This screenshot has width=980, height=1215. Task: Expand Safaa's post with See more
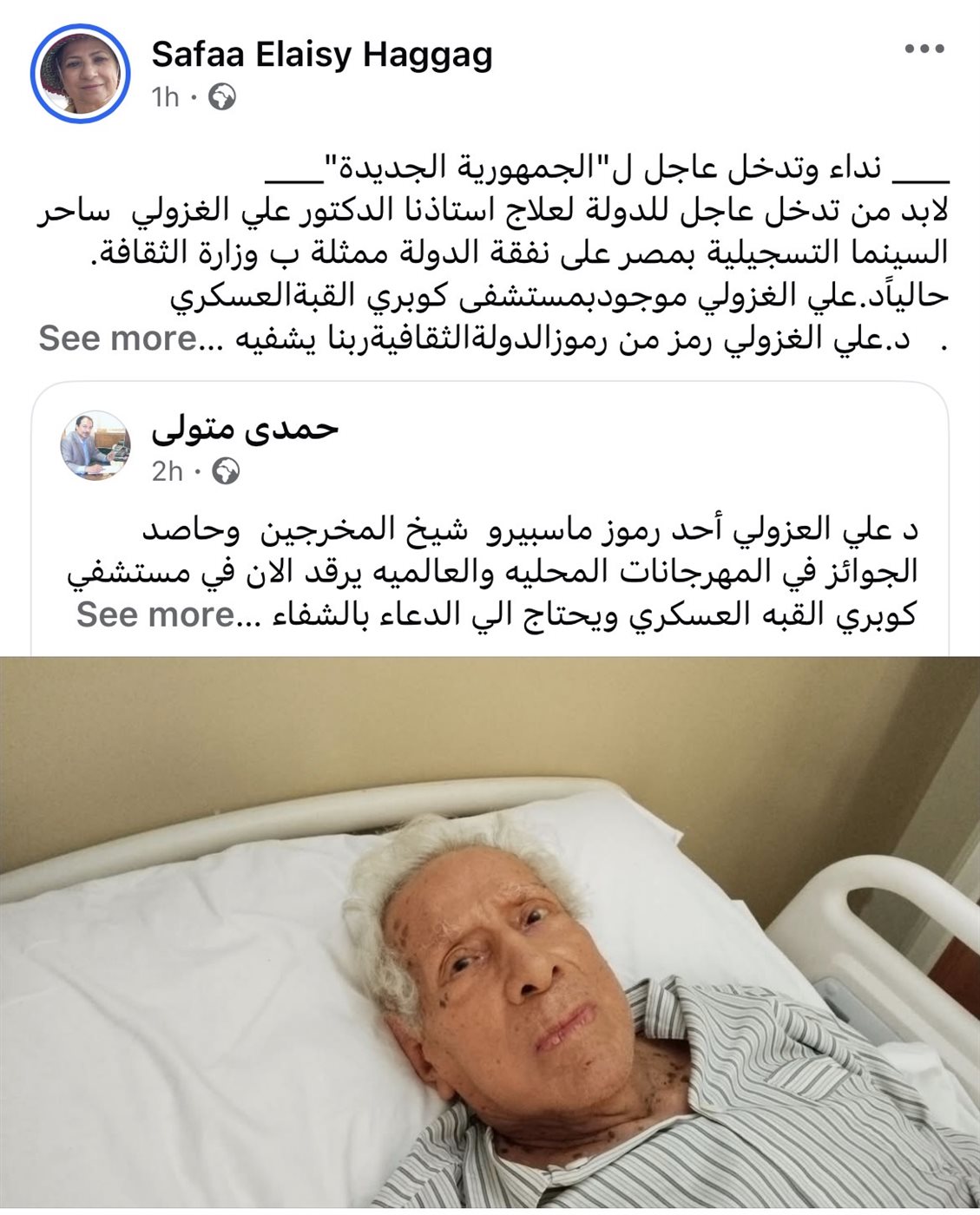coord(119,338)
